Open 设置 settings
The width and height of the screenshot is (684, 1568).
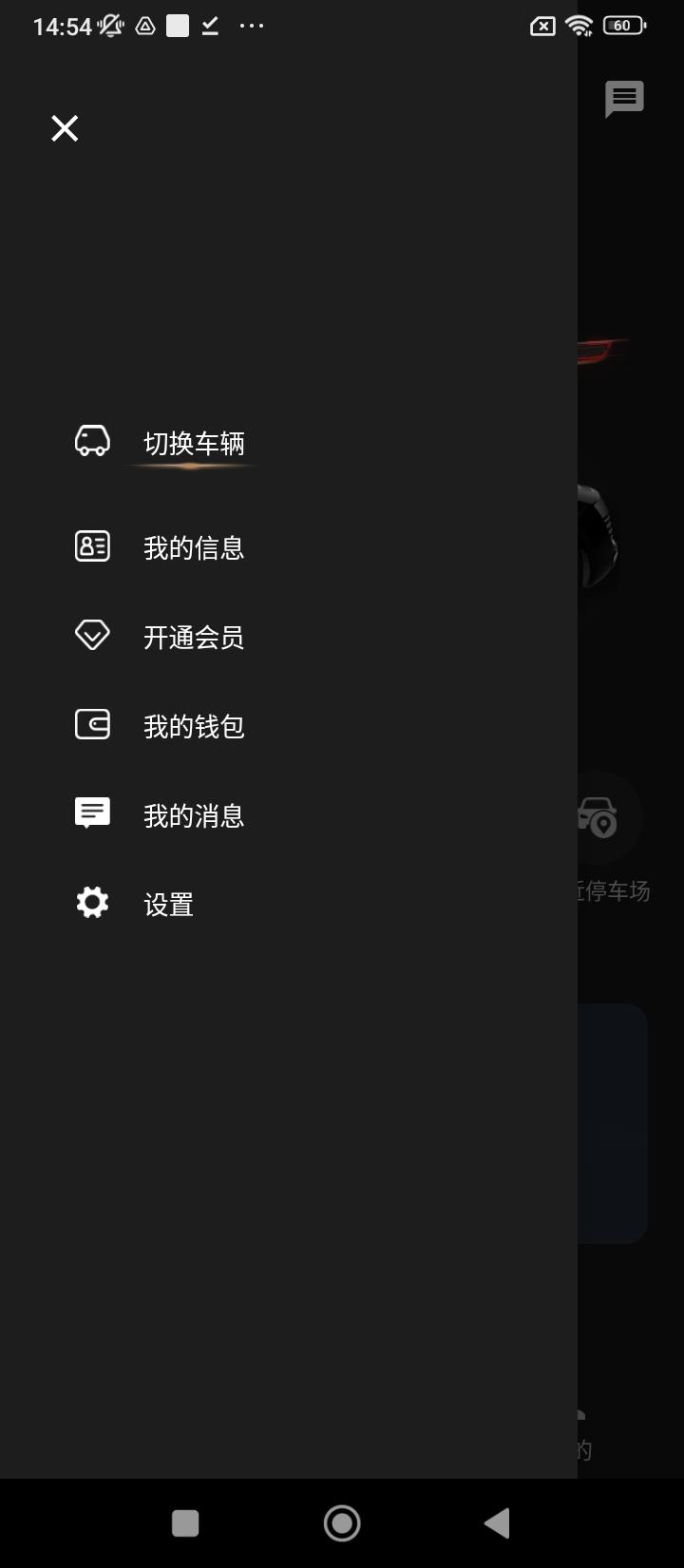[x=167, y=903]
